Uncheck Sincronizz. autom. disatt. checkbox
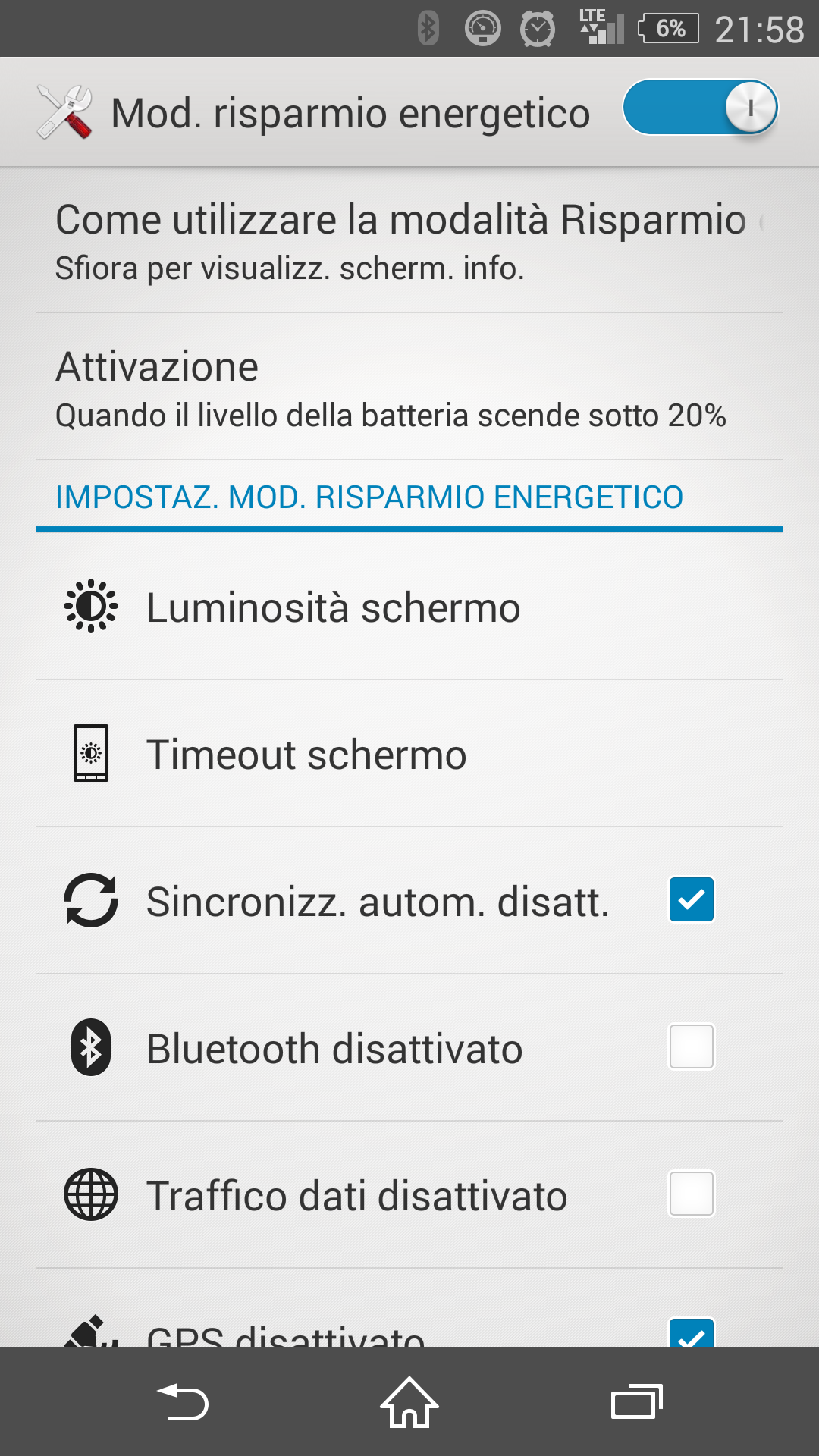The image size is (819, 1456). tap(691, 899)
